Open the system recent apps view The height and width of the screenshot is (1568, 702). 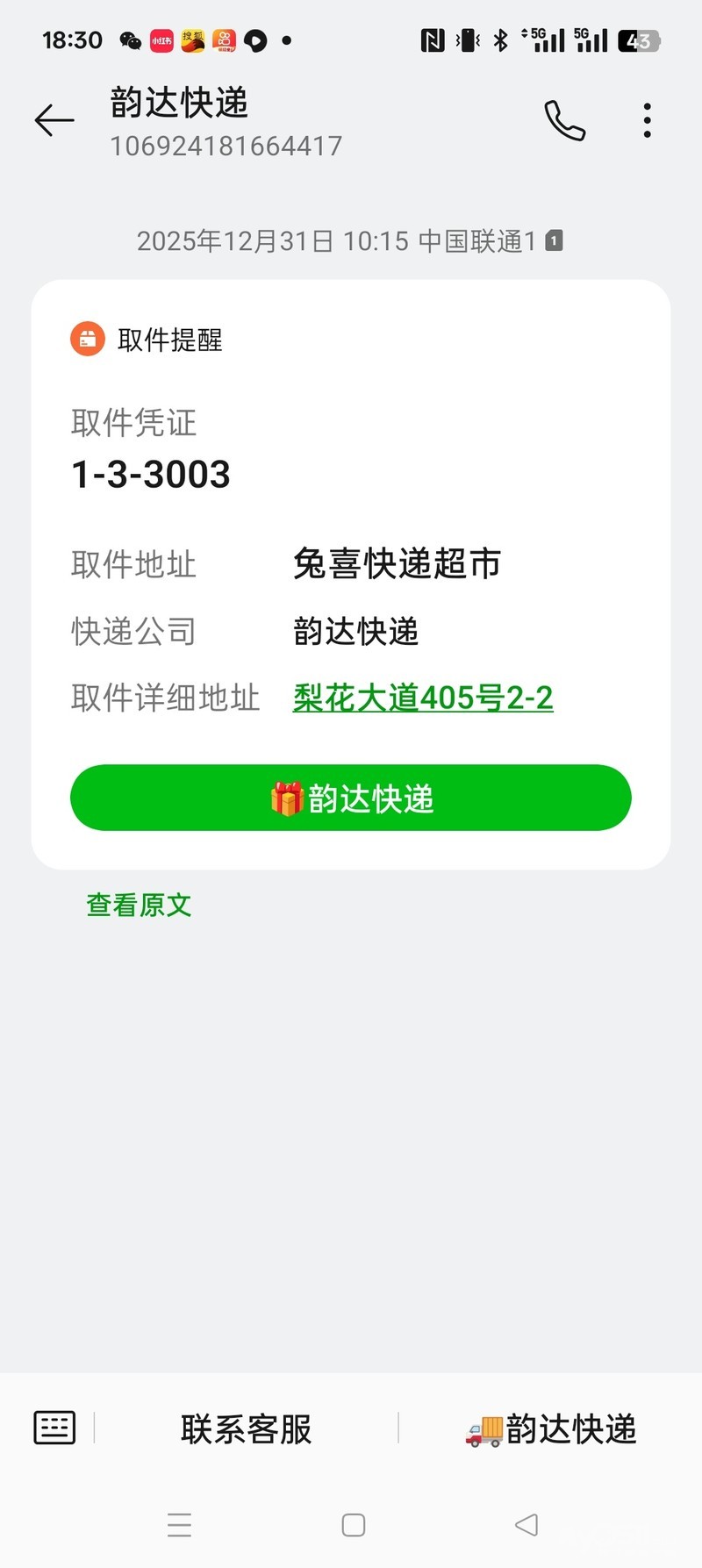pyautogui.click(x=179, y=1524)
